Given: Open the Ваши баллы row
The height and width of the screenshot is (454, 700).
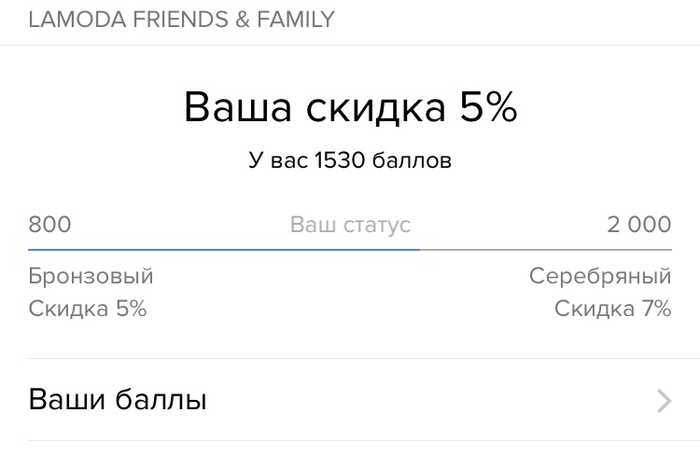Looking at the screenshot, I should 349,401.
